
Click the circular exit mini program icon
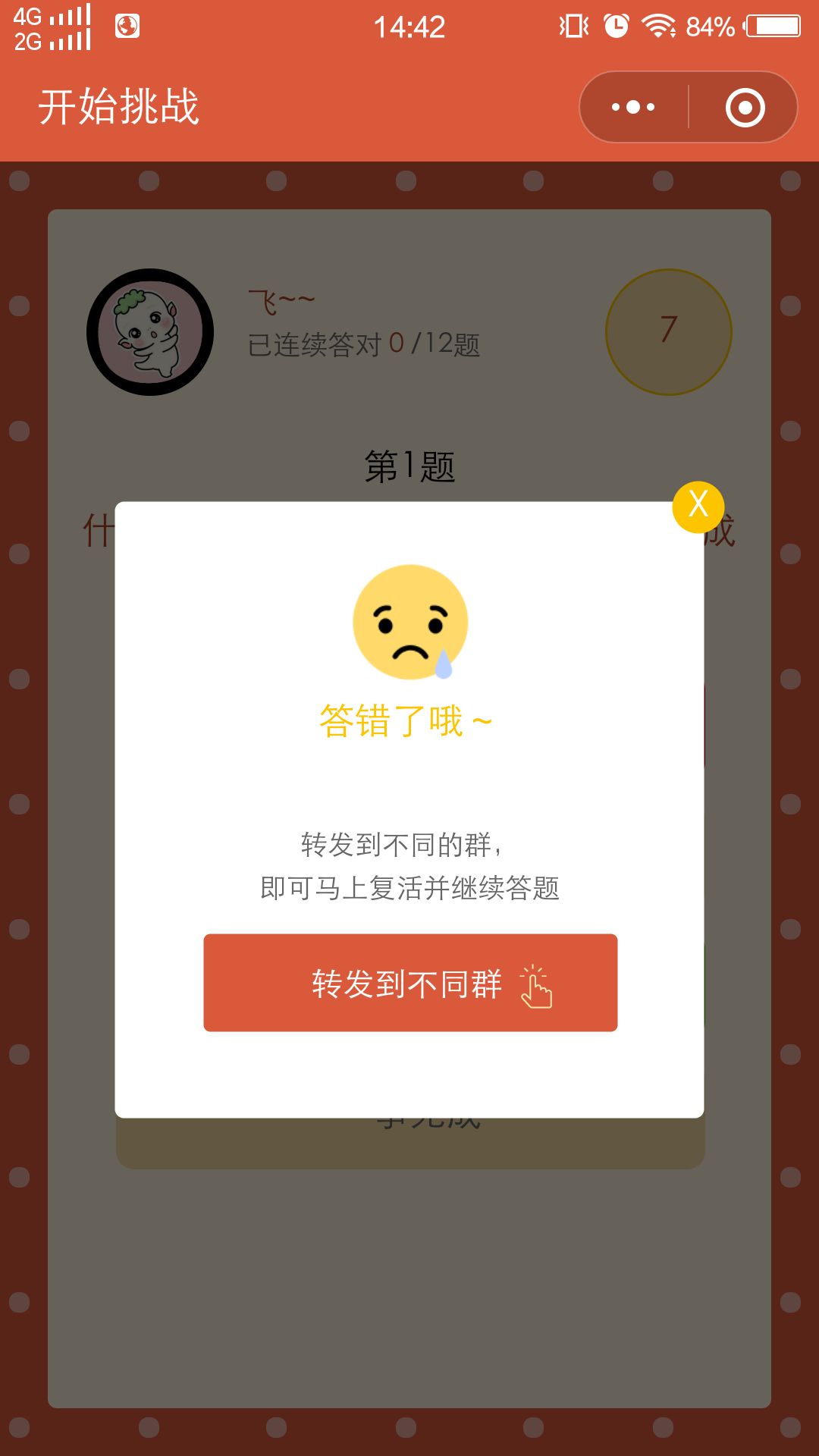point(745,108)
